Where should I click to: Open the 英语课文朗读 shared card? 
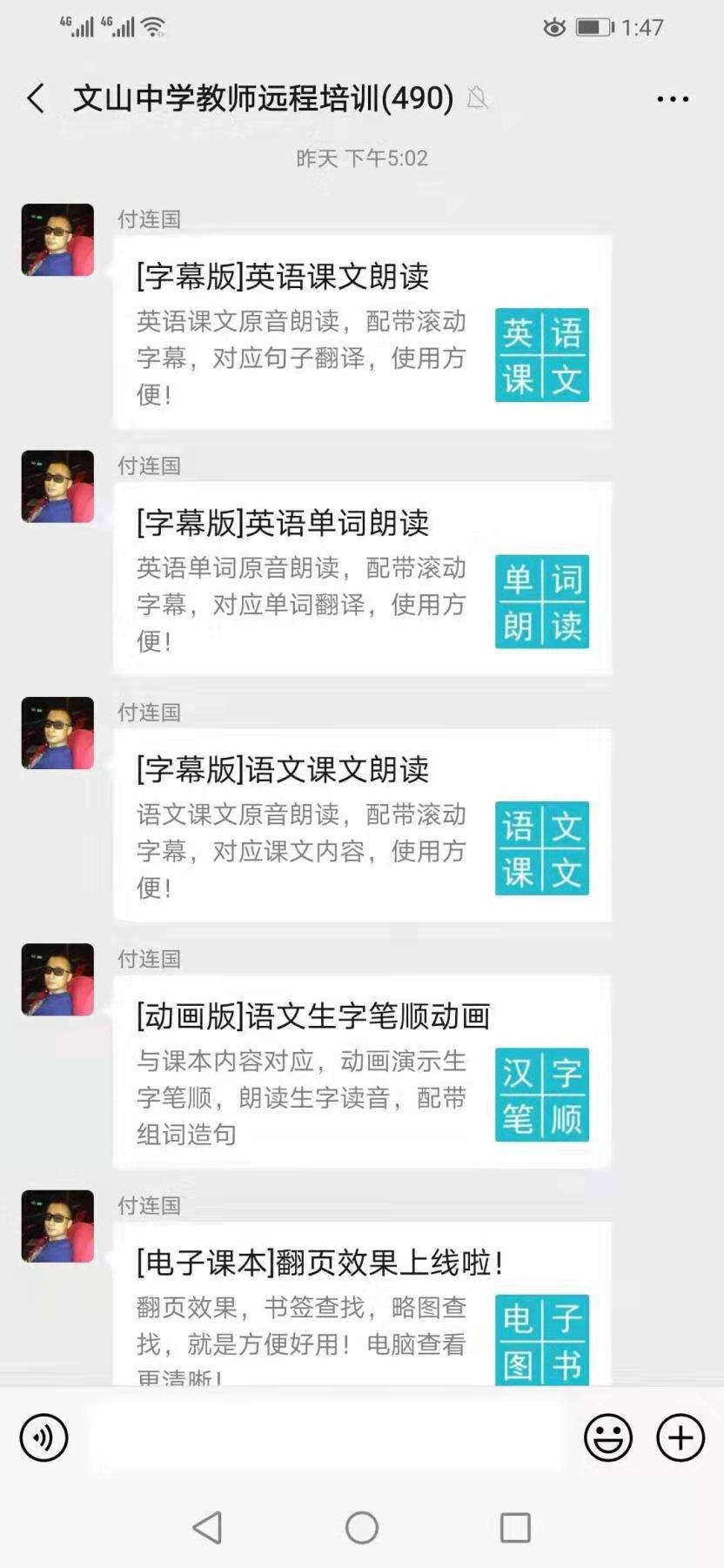[x=362, y=332]
